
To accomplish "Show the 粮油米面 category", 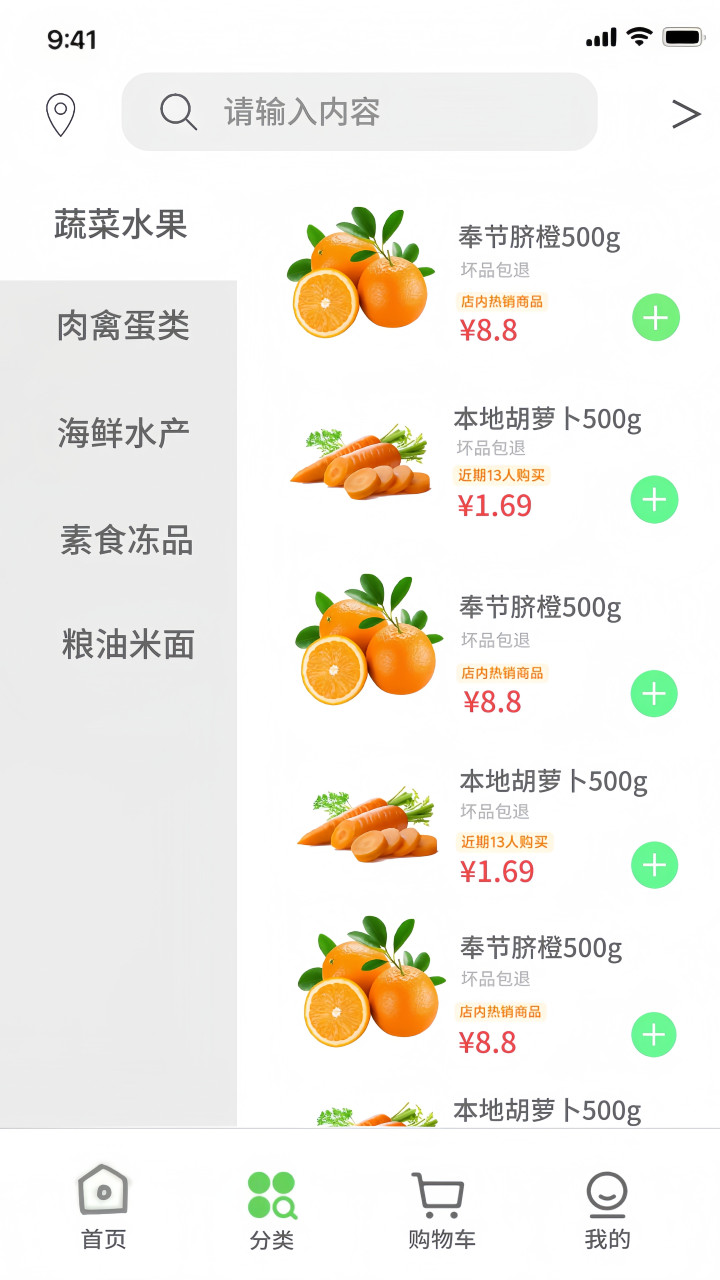I will pyautogui.click(x=128, y=645).
